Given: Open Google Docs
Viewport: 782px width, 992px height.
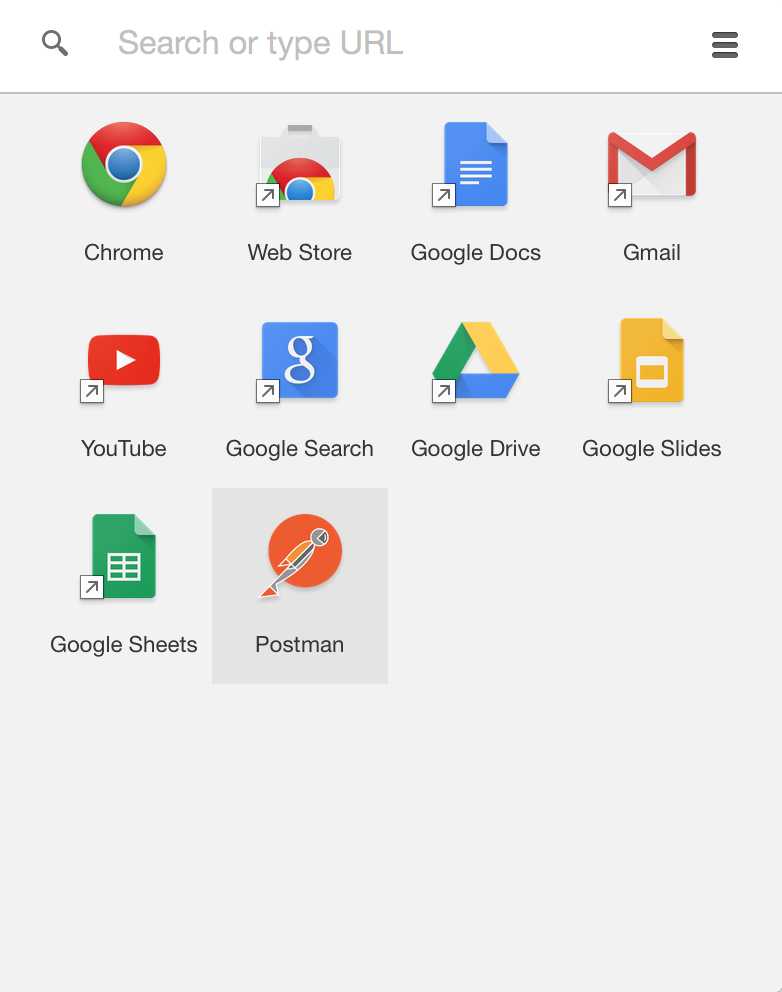Looking at the screenshot, I should coord(476,165).
